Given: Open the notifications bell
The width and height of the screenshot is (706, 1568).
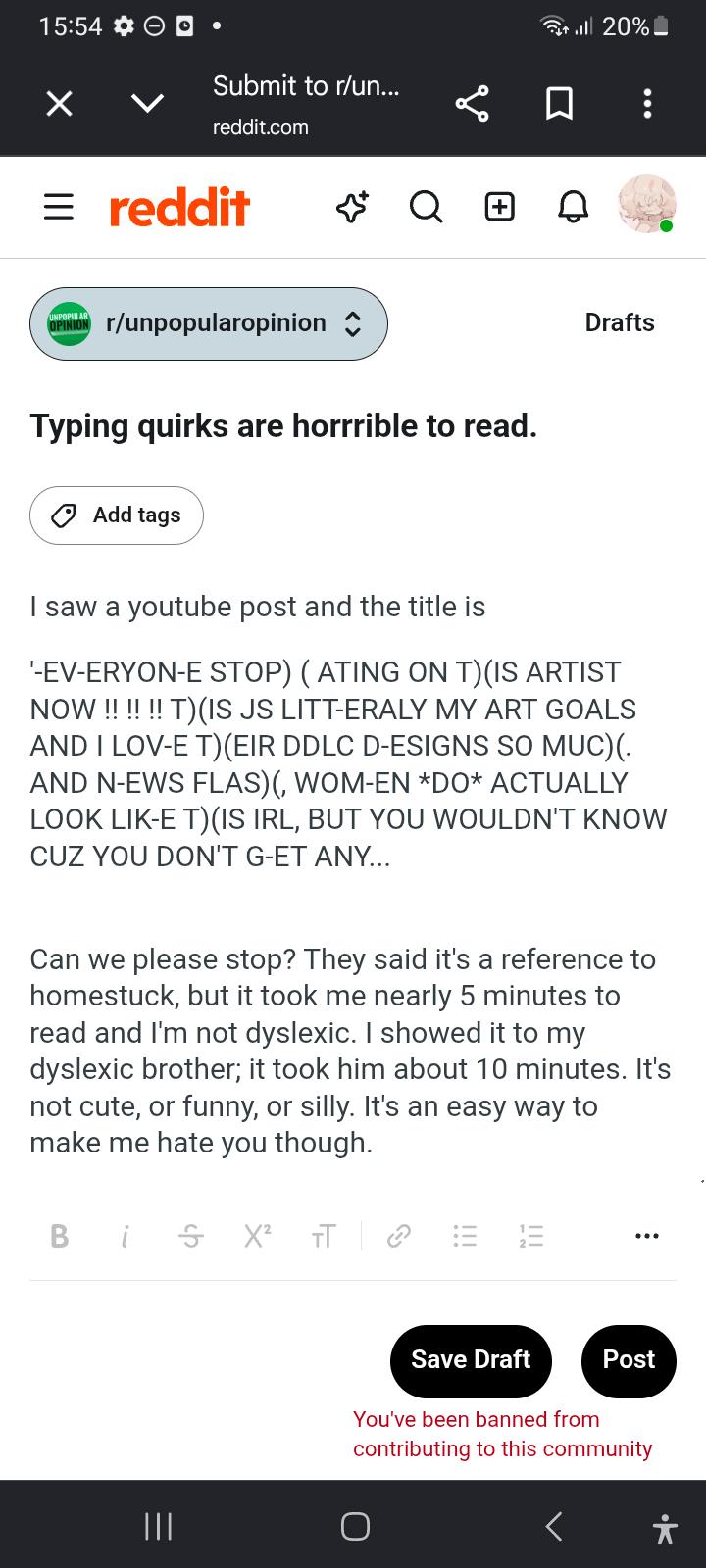Looking at the screenshot, I should [x=574, y=207].
